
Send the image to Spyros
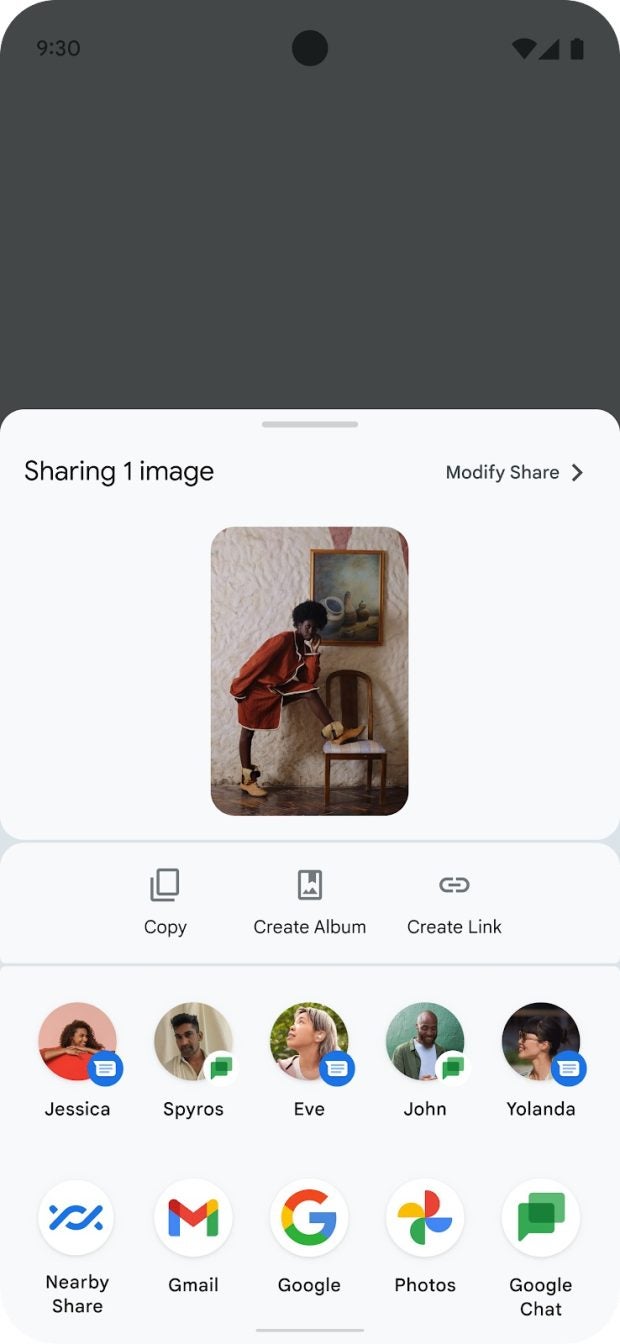point(193,1043)
